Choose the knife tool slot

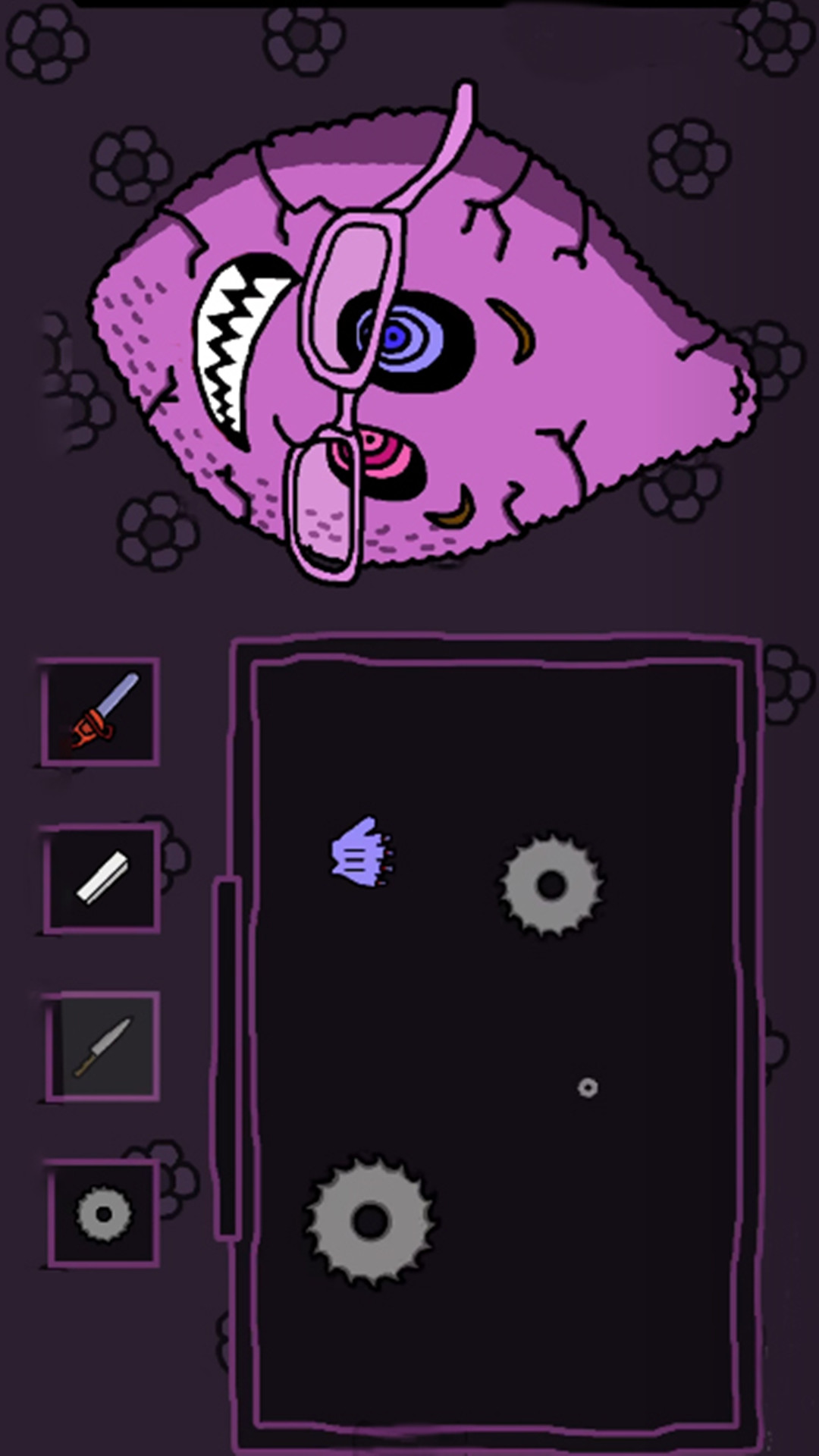click(103, 1046)
